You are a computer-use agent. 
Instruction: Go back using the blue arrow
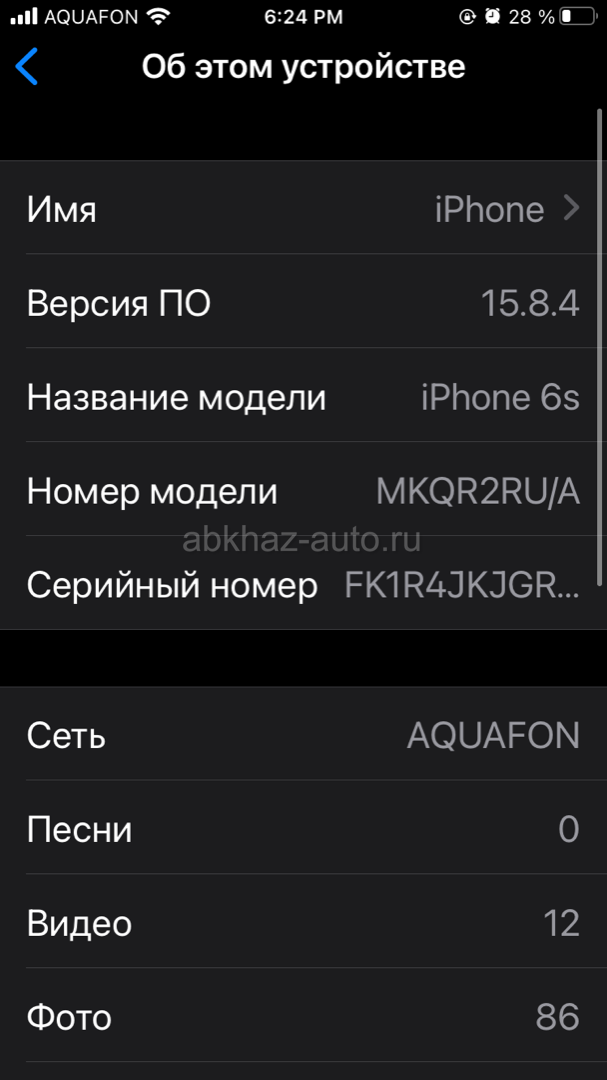click(26, 67)
